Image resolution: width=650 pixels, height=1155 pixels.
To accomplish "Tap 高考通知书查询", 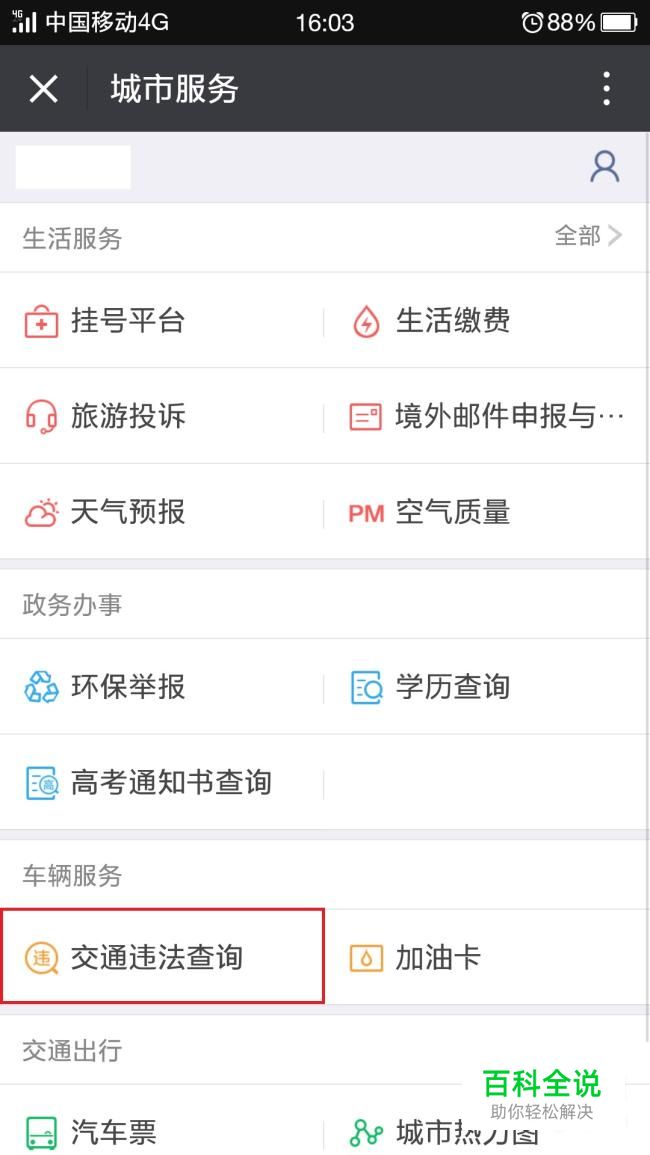I will [162, 782].
